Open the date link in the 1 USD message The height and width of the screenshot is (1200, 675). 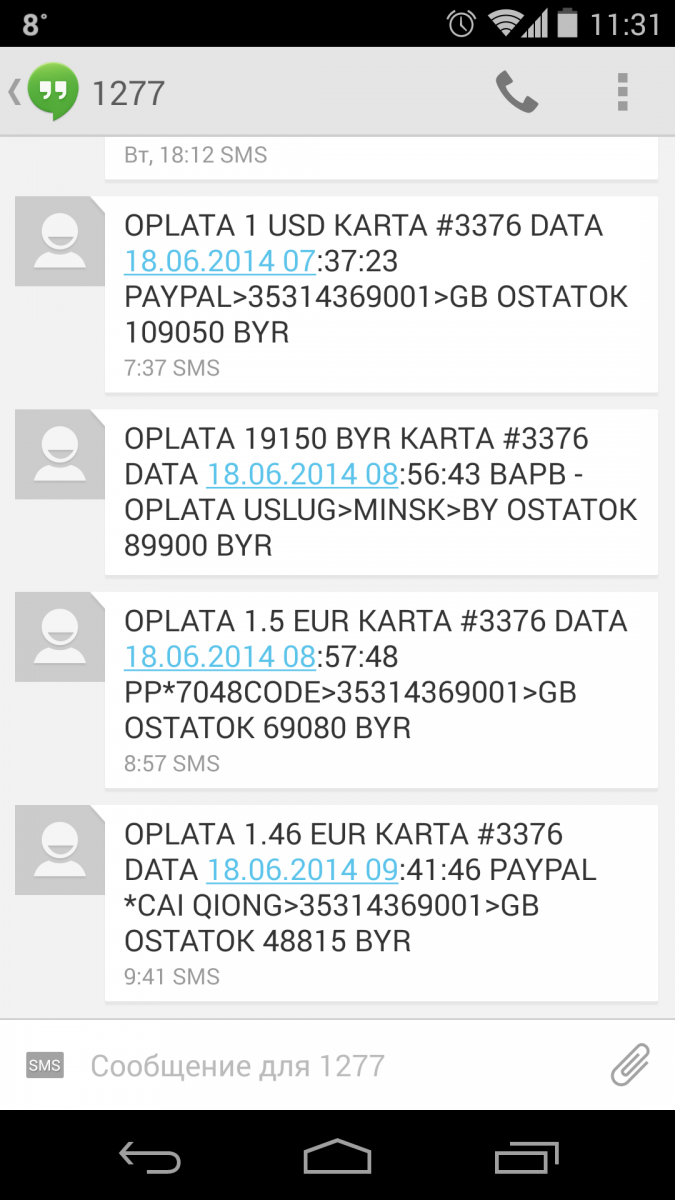(220, 261)
